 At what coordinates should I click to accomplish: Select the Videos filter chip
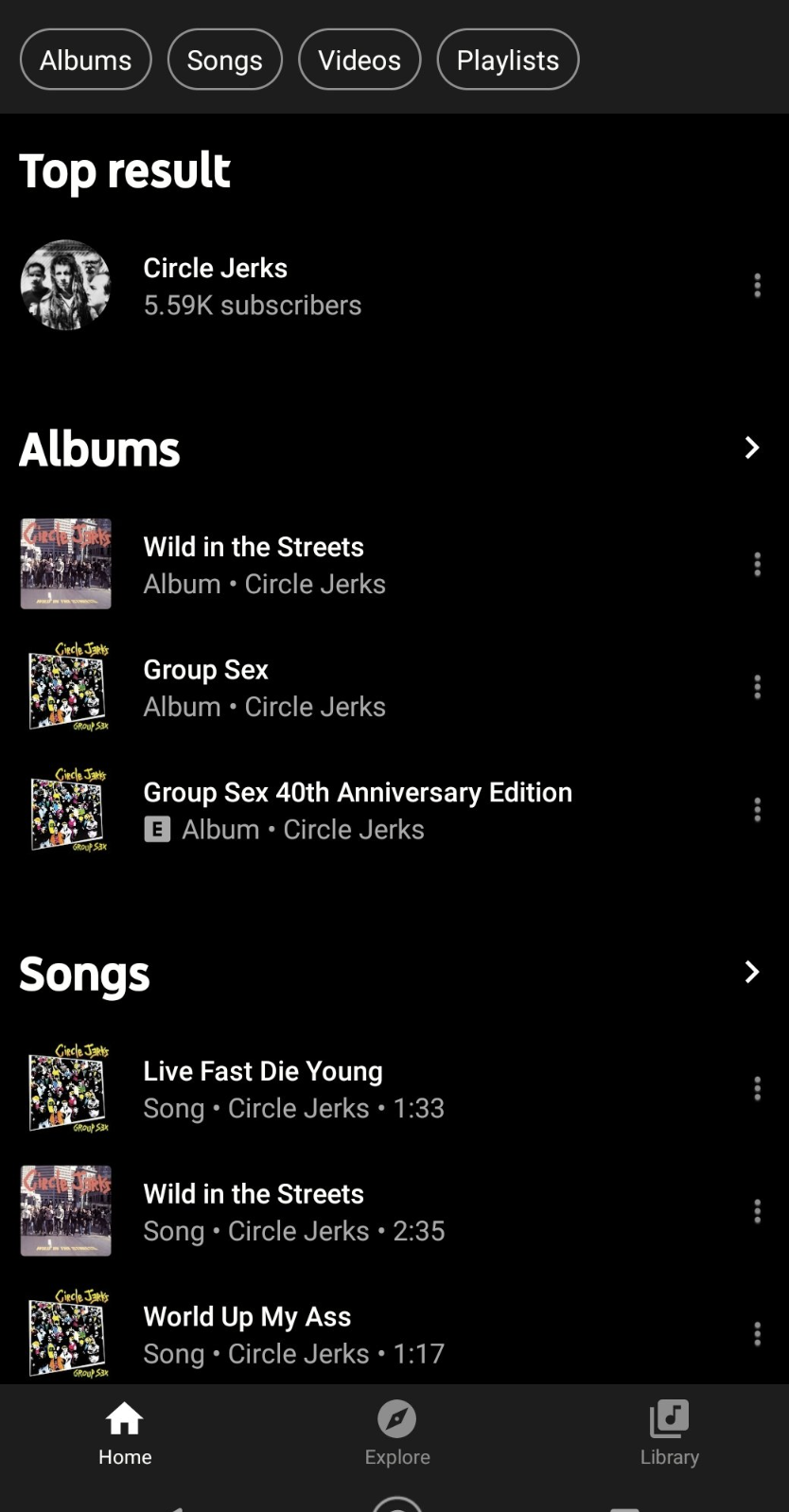point(359,59)
